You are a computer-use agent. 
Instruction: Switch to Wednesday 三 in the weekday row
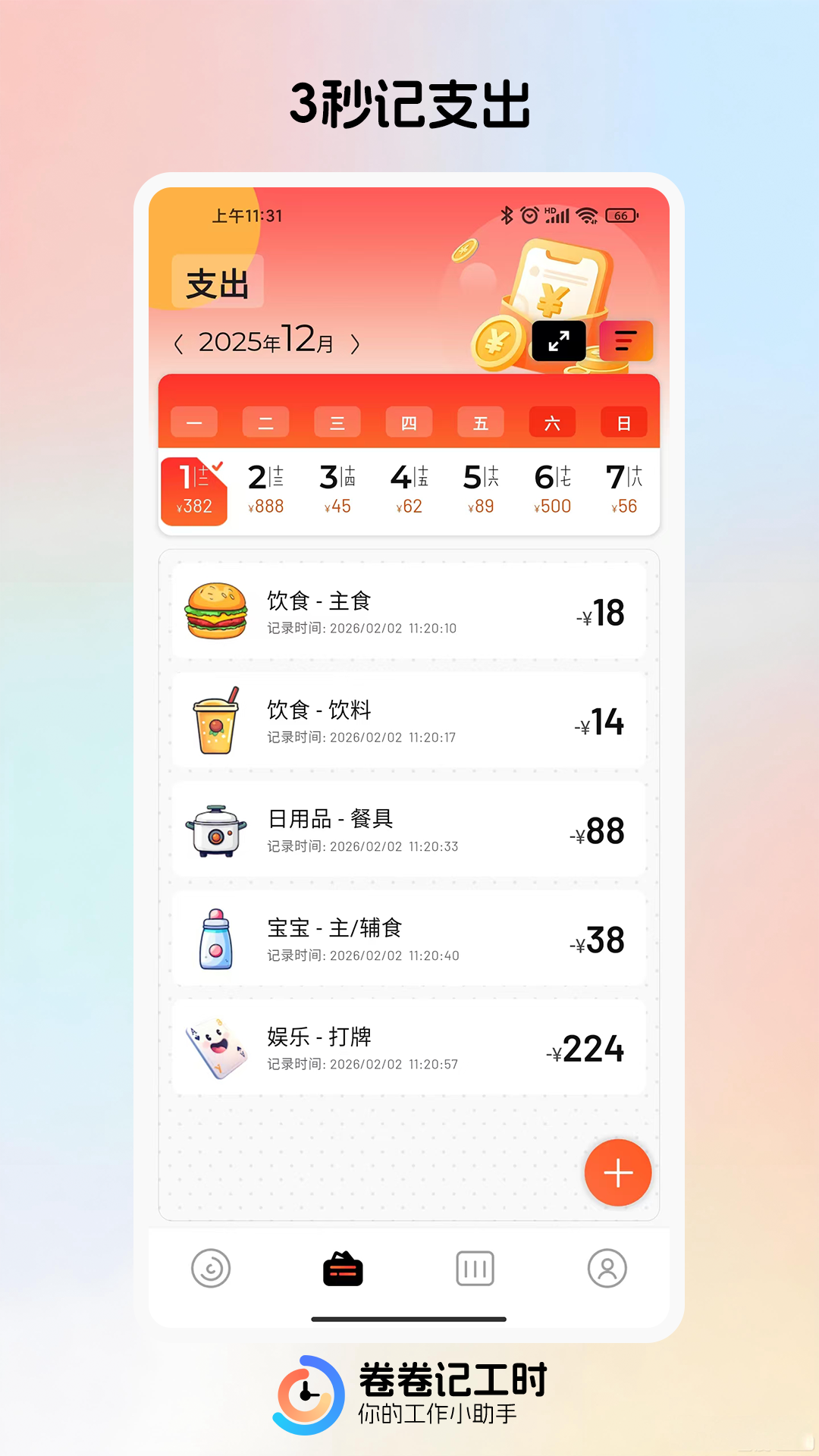point(337,422)
